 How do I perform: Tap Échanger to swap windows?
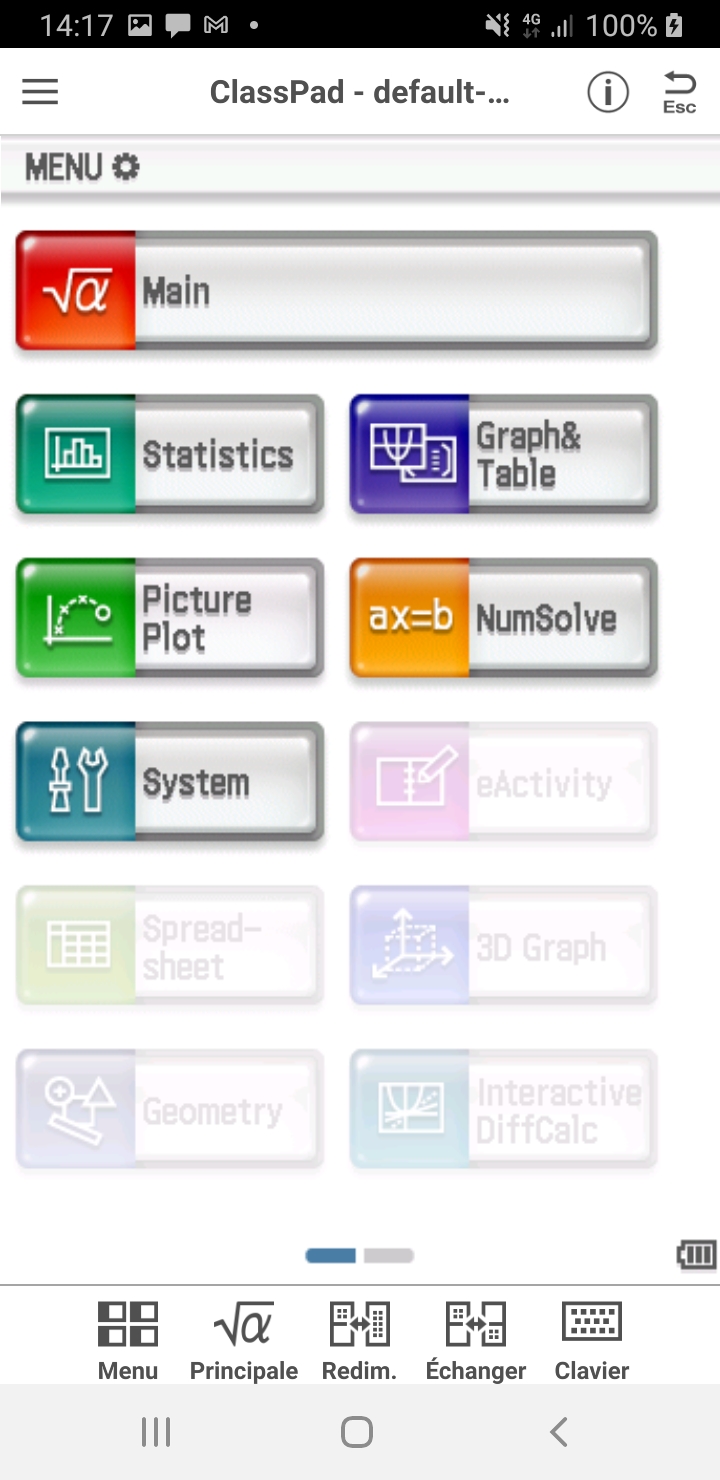[476, 1341]
